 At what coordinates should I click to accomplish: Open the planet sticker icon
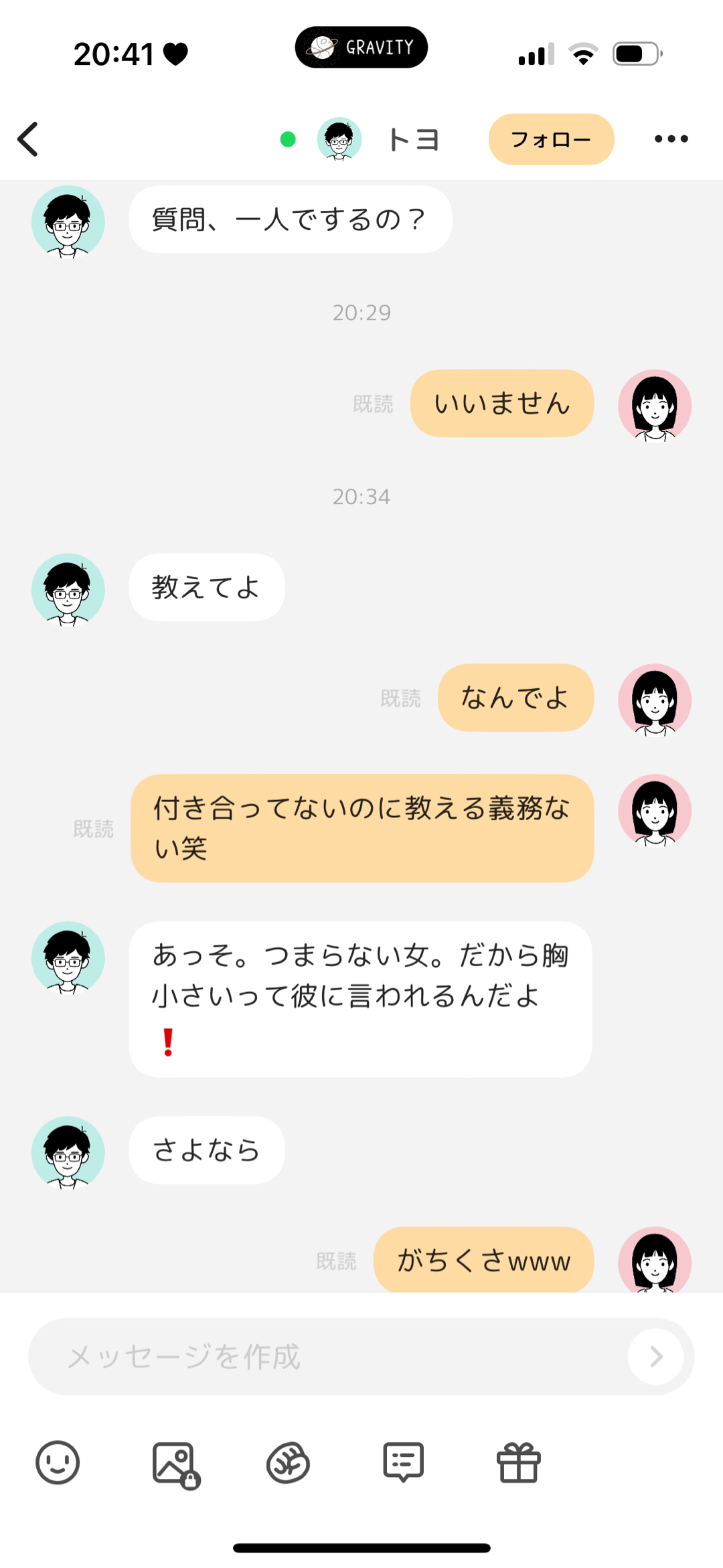(288, 1463)
